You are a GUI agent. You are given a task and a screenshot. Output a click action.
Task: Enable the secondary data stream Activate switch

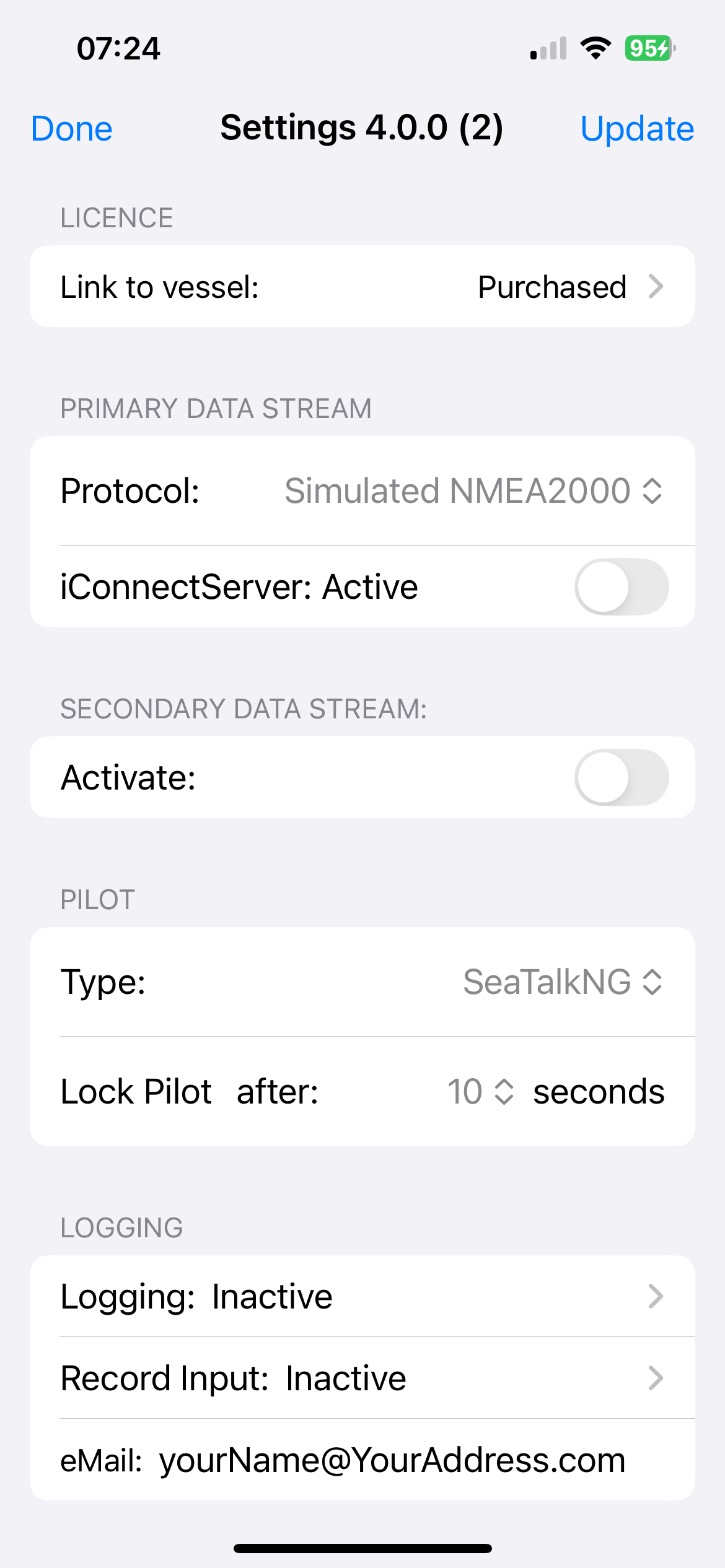tap(622, 777)
